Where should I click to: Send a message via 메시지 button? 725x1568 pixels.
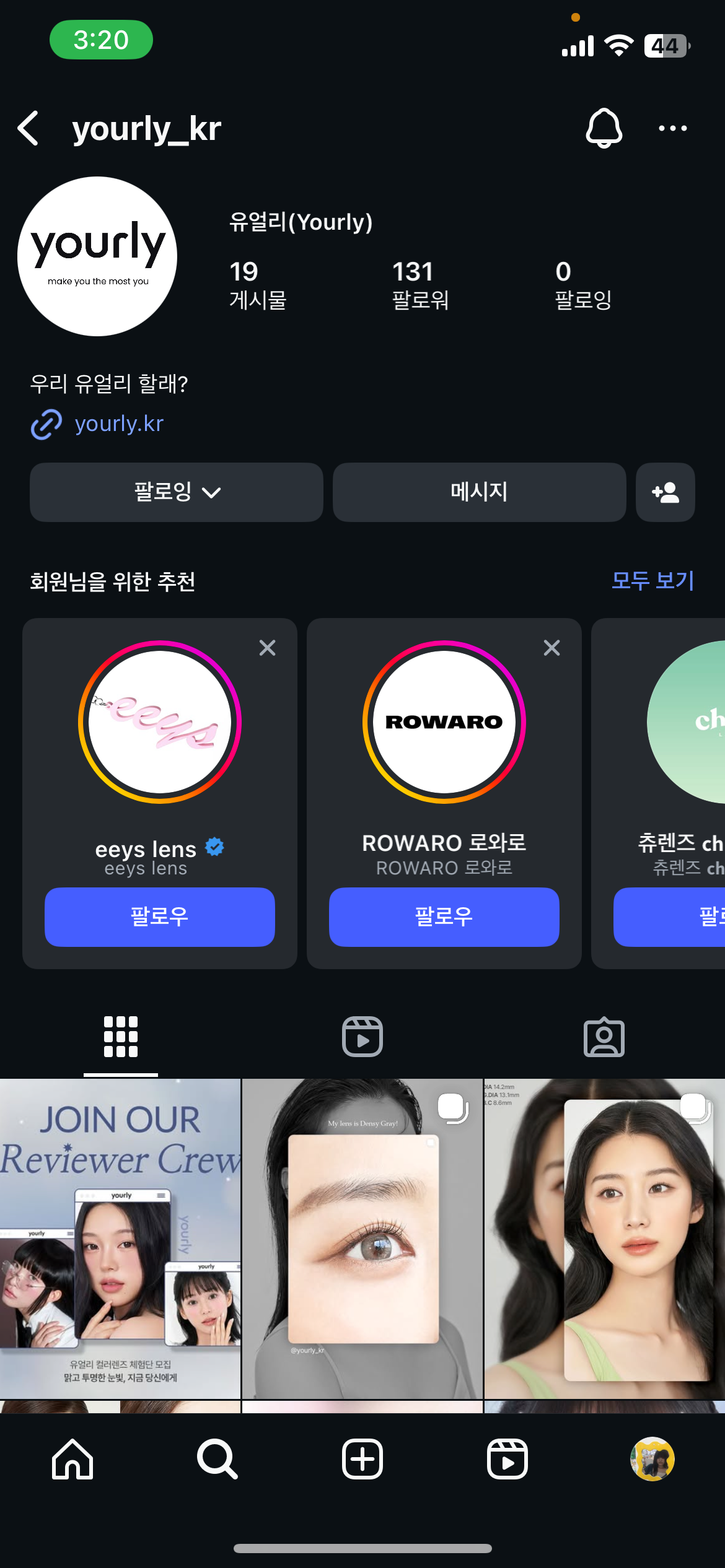point(479,492)
